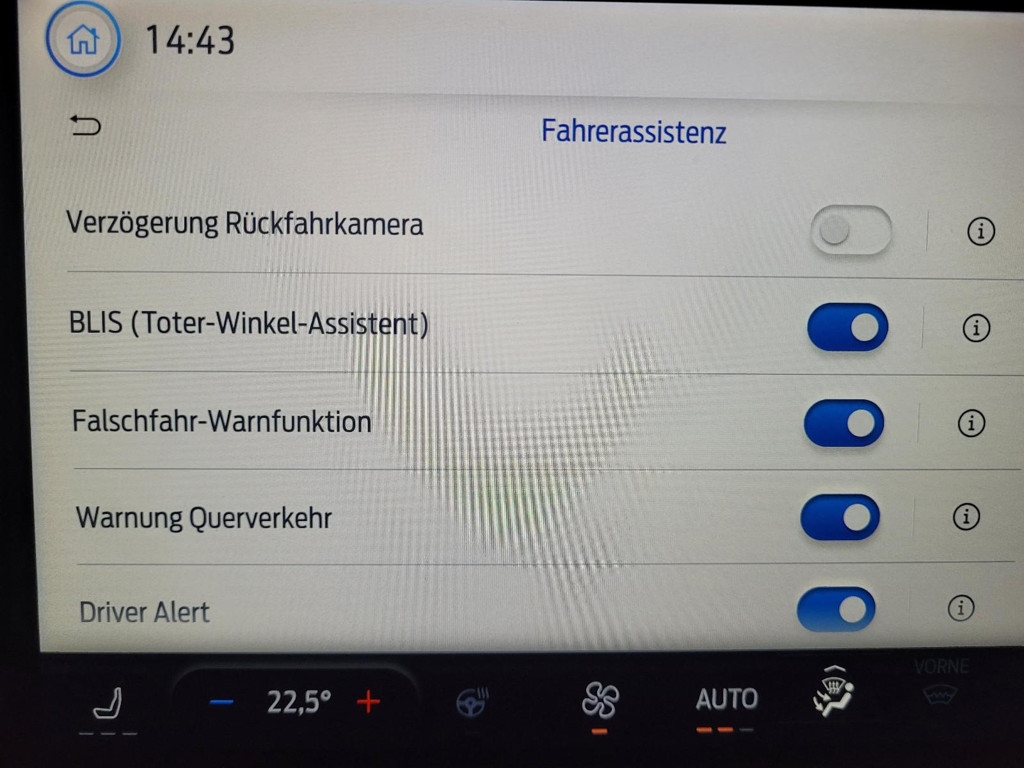Image resolution: width=1024 pixels, height=768 pixels.
Task: Show info for Verzögerung Rückfahrkamera
Action: 981,232
